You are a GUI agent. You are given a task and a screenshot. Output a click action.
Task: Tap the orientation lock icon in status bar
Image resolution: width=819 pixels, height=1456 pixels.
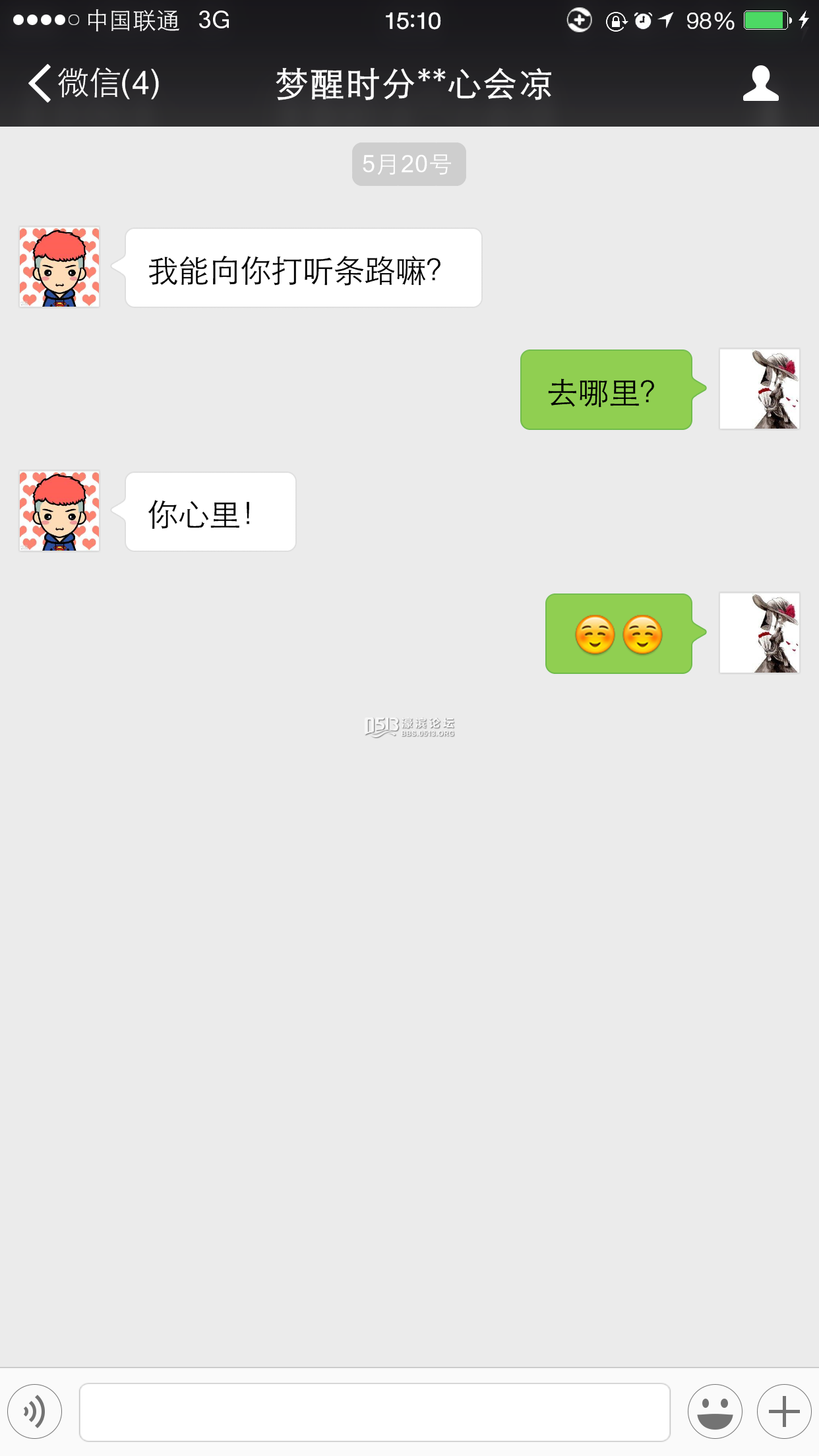tap(615, 20)
